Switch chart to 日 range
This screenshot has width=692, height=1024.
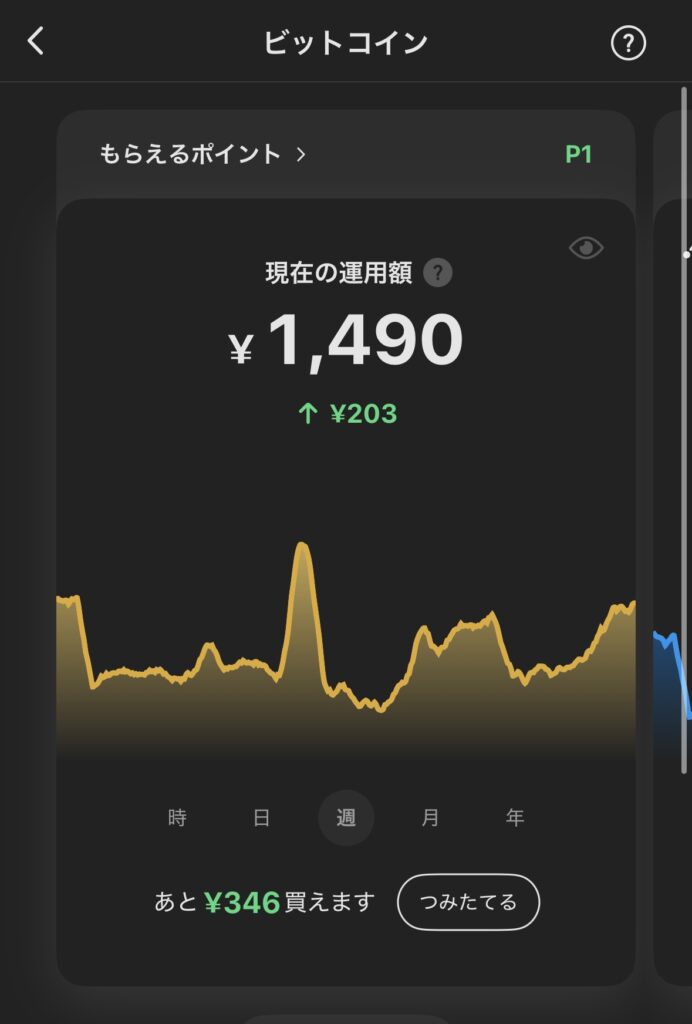(x=261, y=817)
